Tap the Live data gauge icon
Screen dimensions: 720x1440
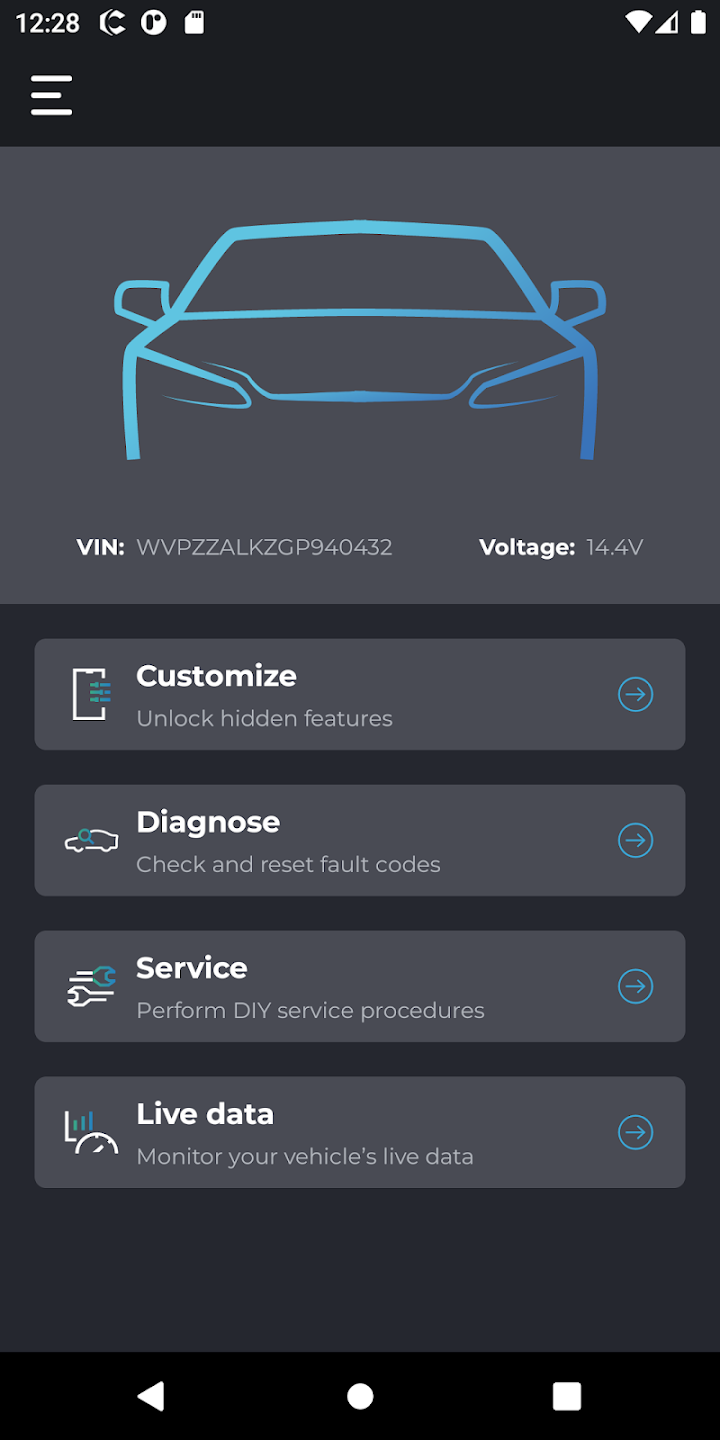(x=90, y=1132)
